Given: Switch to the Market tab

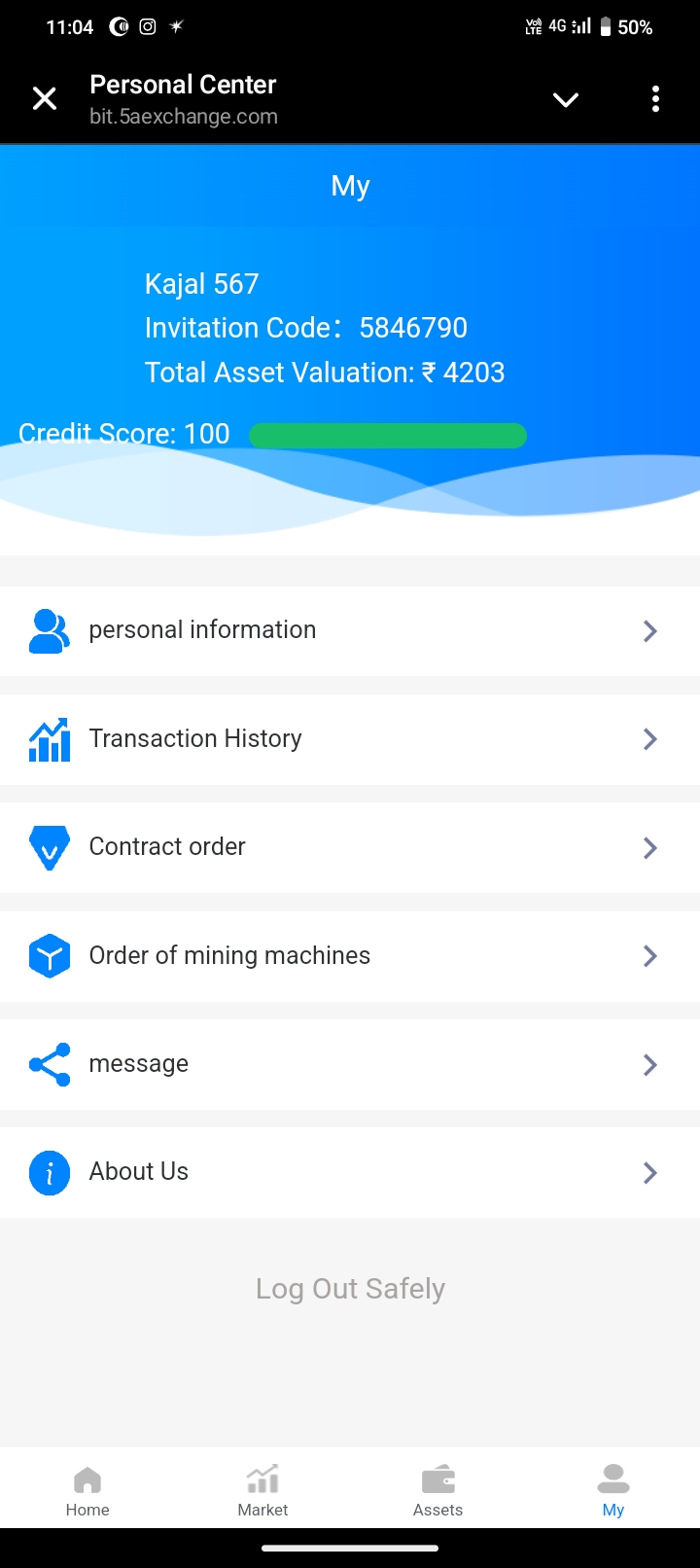Looking at the screenshot, I should pyautogui.click(x=262, y=1492).
